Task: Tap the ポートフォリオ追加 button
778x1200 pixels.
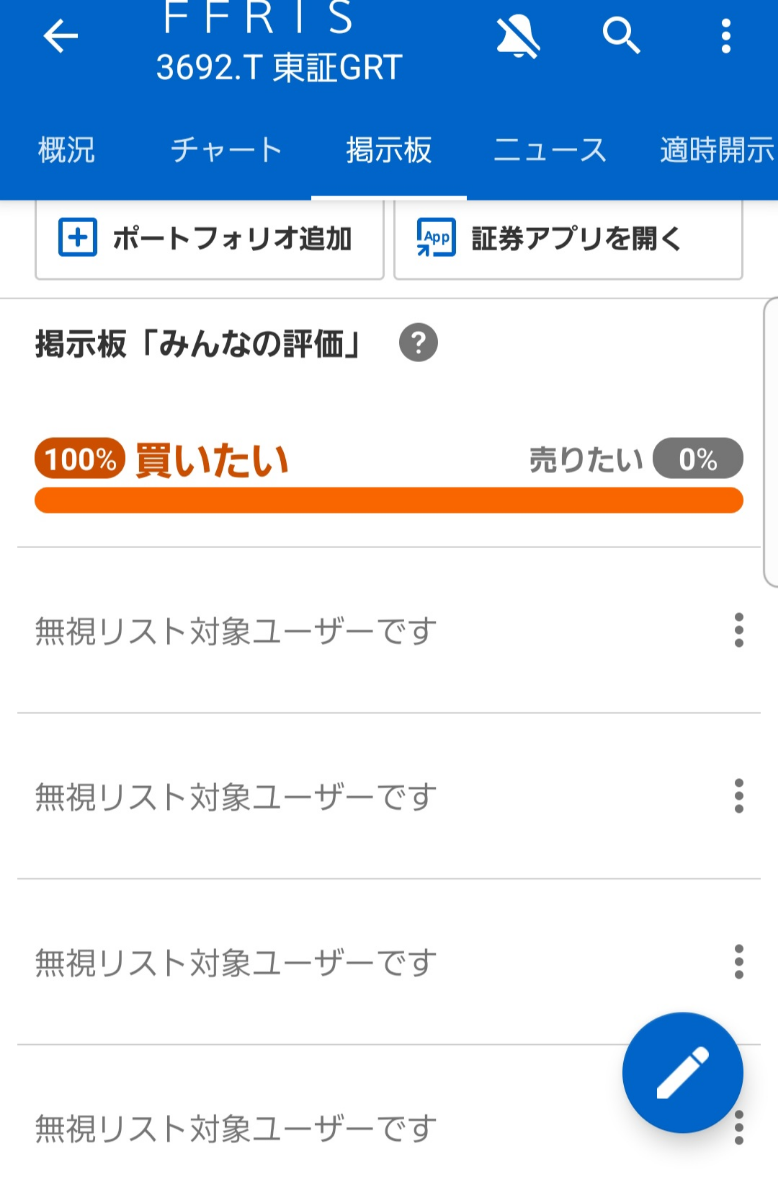Action: [x=209, y=239]
